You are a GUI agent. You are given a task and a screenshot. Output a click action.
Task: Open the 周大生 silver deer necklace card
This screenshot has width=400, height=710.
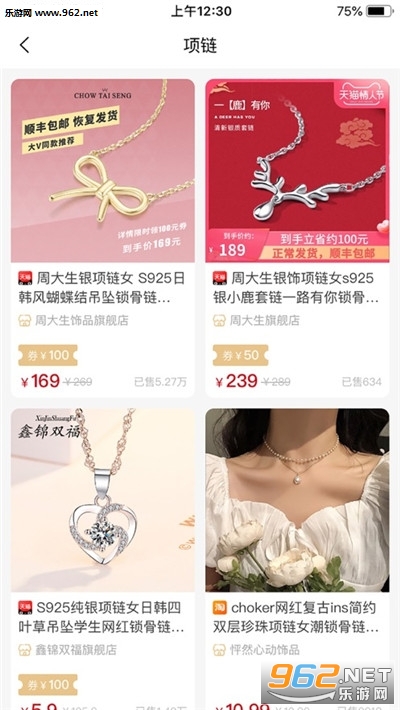coord(297,238)
